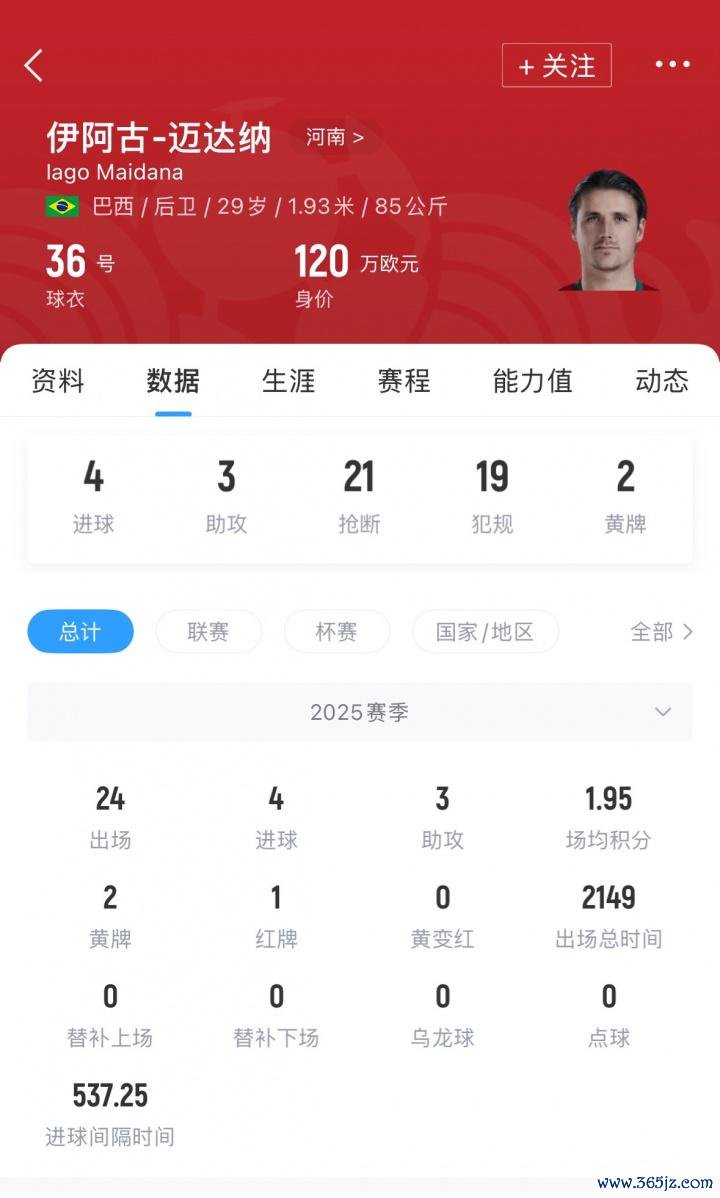The width and height of the screenshot is (720, 1198).
Task: Expand the 2025赛季 season dropdown
Action: point(360,712)
